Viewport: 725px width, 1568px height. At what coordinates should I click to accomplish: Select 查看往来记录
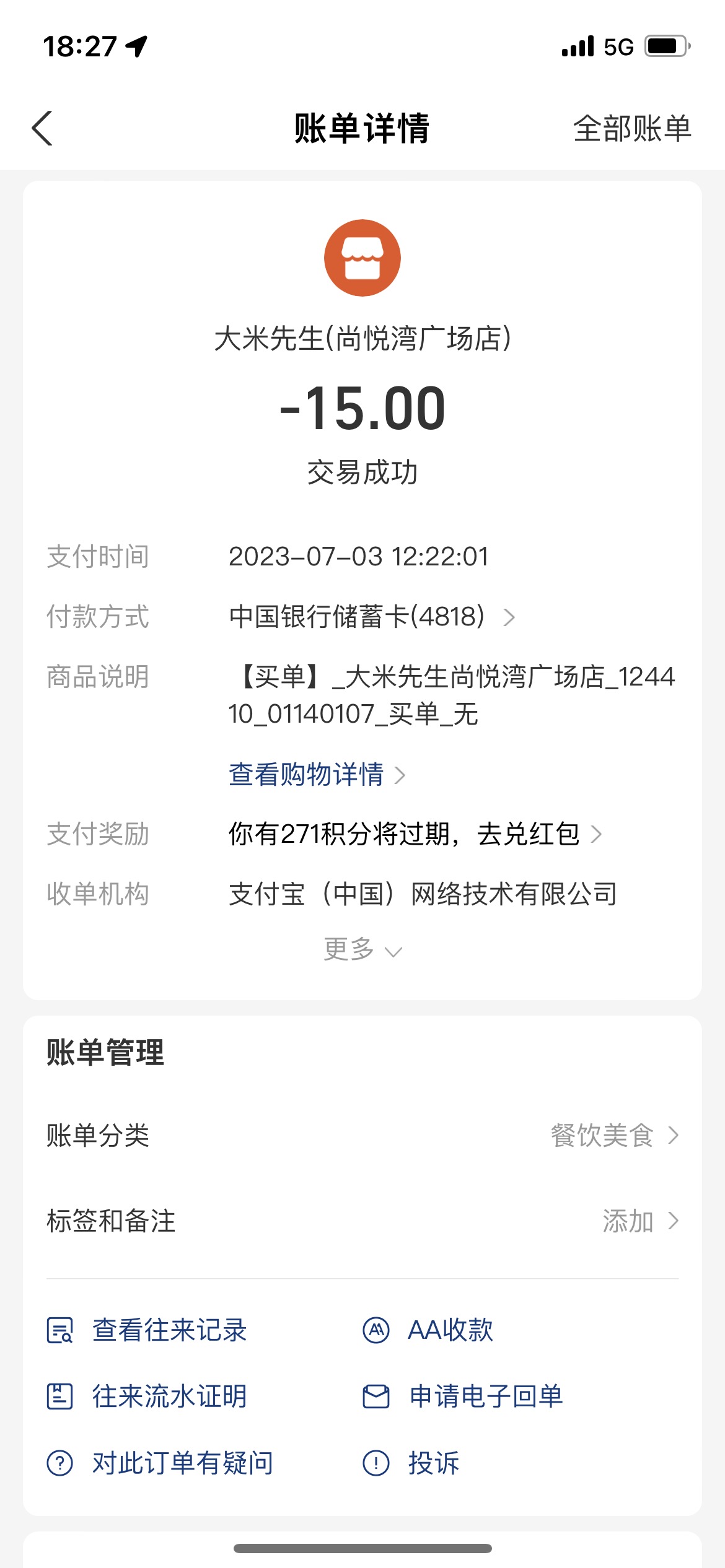point(147,1330)
